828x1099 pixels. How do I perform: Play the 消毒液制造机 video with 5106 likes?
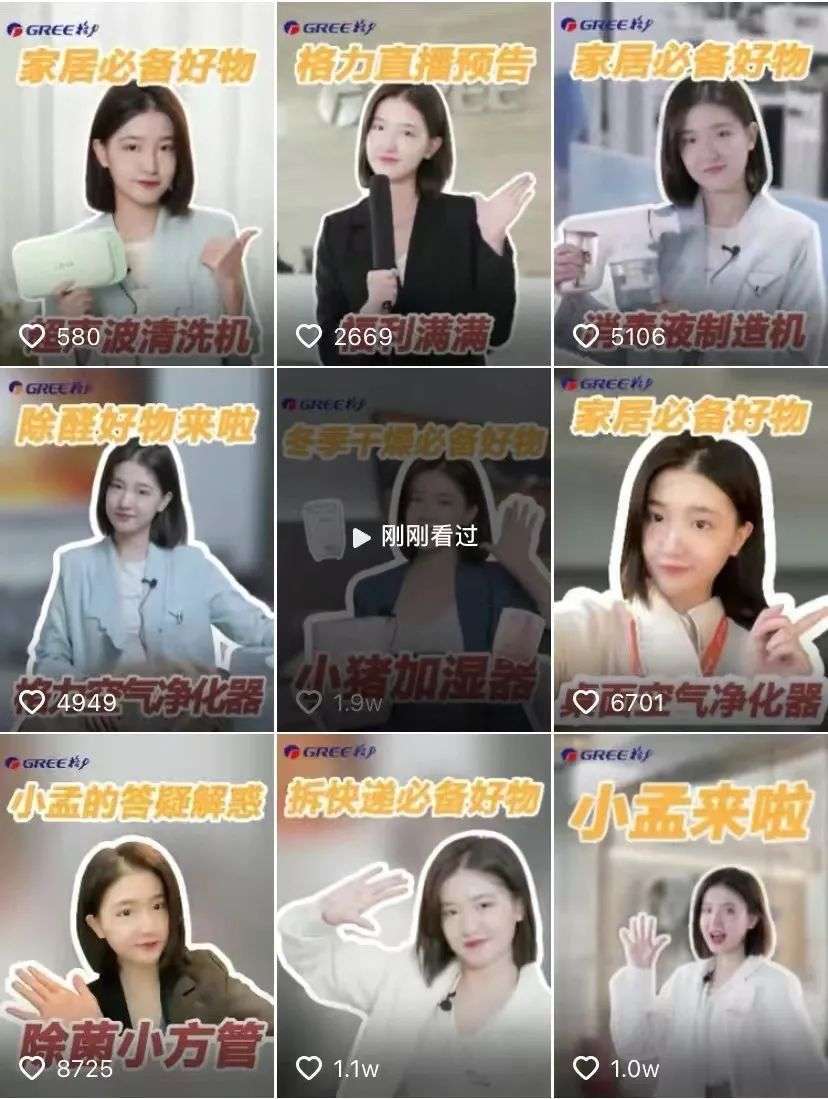(x=691, y=185)
